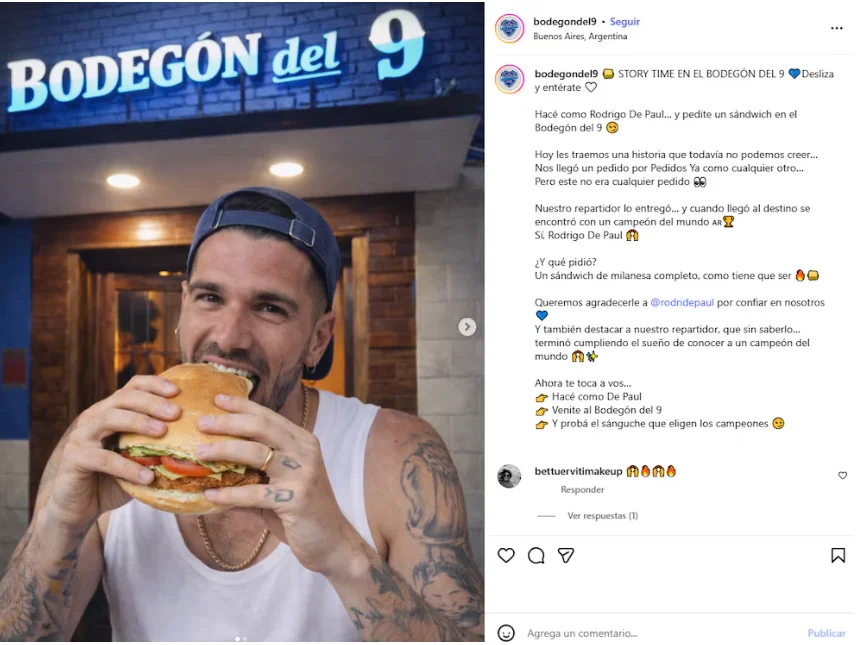Open the post options menu
The width and height of the screenshot is (861, 645).
point(836,28)
